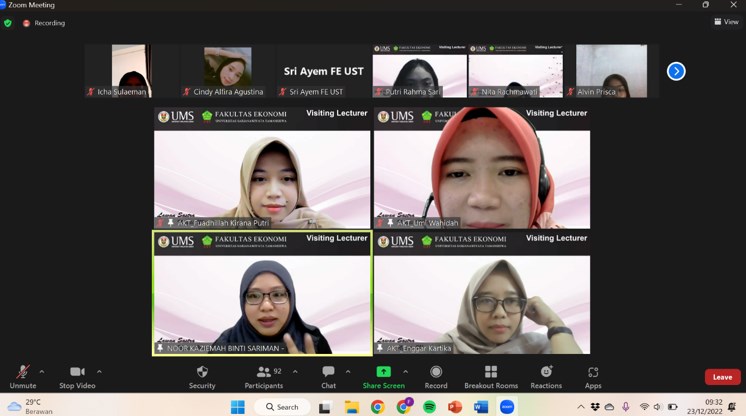Viewport: 746px width, 416px height.
Task: Unmute the microphone
Action: pyautogui.click(x=22, y=374)
